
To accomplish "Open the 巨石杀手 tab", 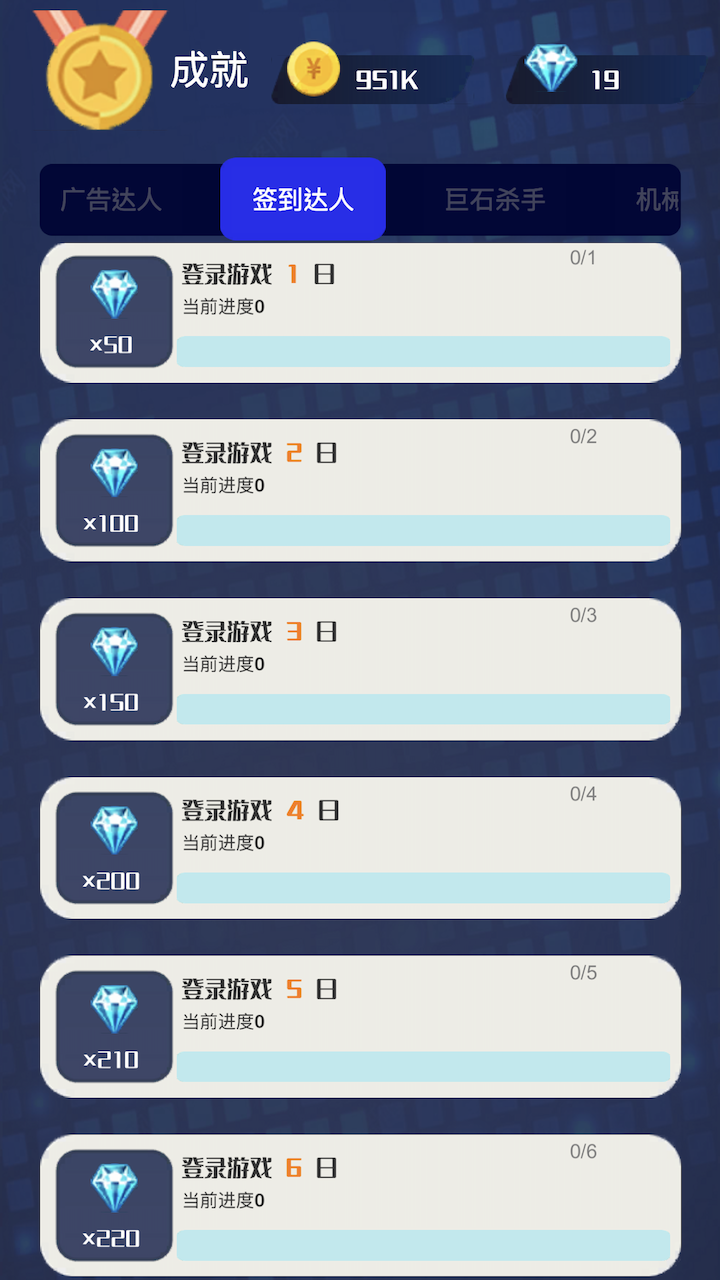I will pyautogui.click(x=494, y=200).
